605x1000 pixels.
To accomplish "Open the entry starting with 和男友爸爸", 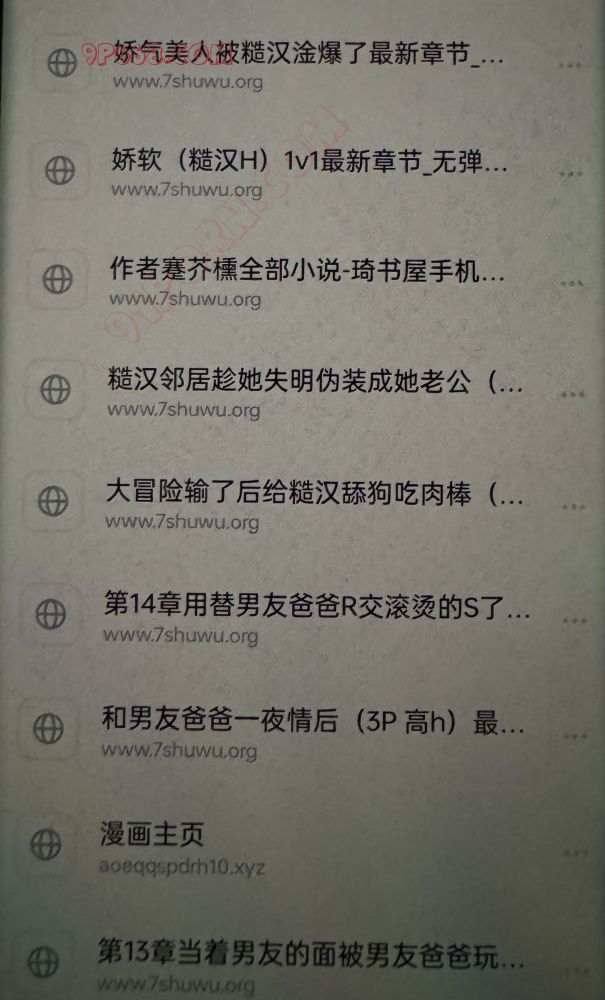I will point(312,721).
